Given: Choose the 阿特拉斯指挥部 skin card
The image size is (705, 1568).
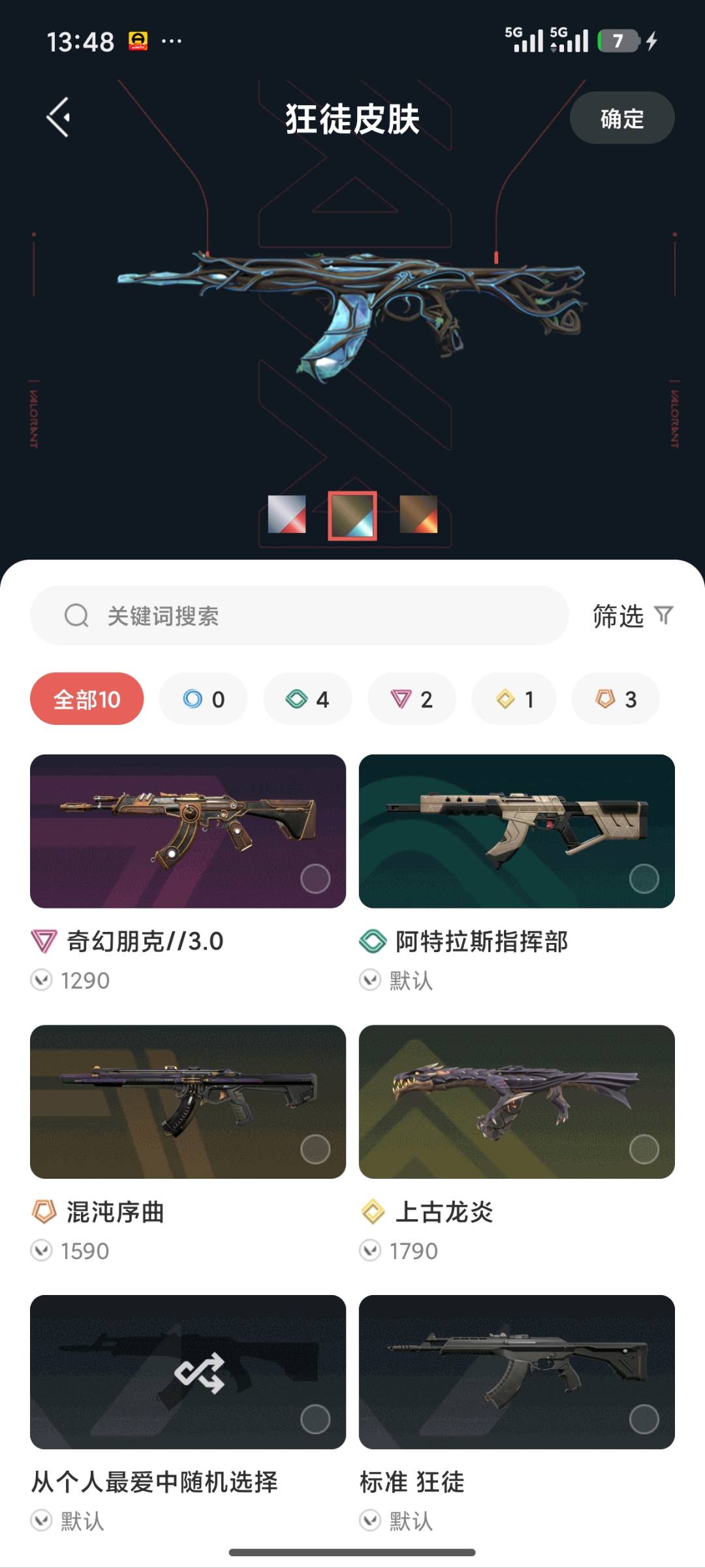Looking at the screenshot, I should click(x=517, y=831).
